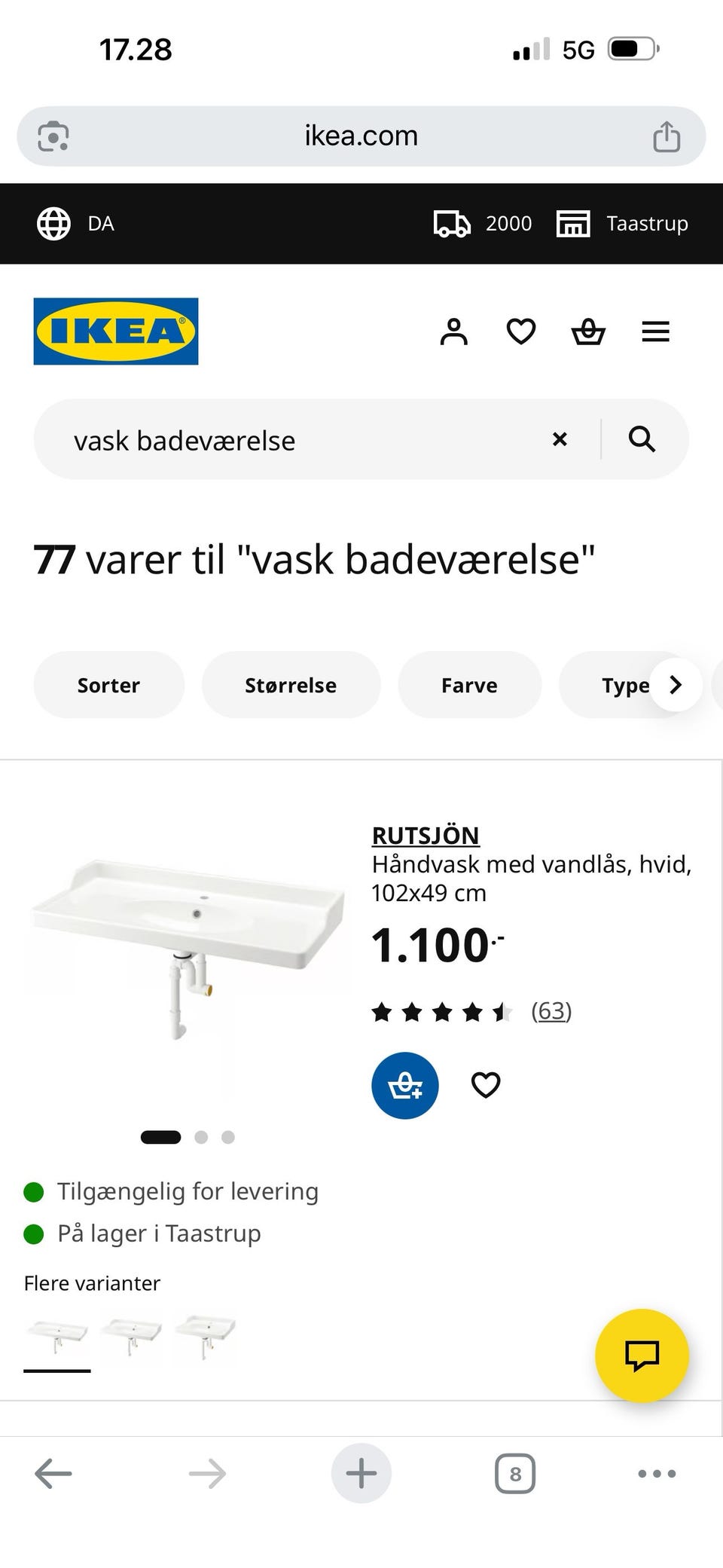Screen dimensions: 723x1568
Task: Click the IKEA logo
Action: [x=115, y=332]
